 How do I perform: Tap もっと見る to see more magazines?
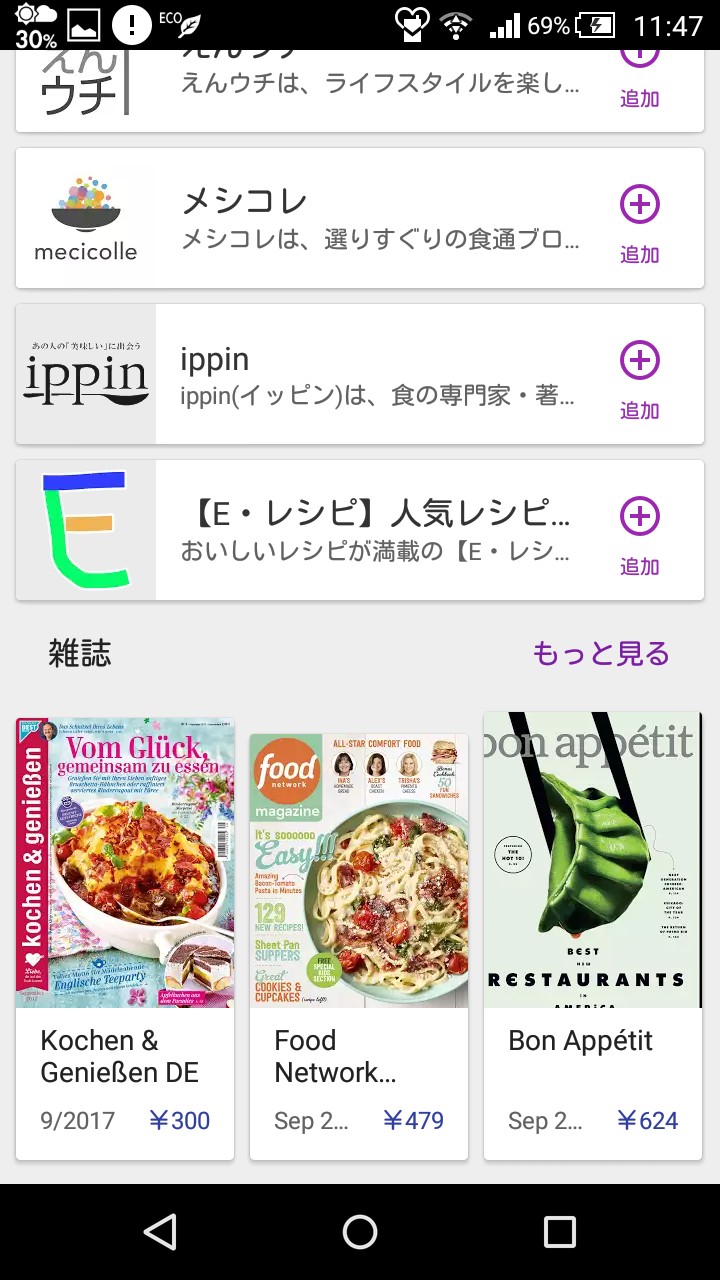point(600,654)
